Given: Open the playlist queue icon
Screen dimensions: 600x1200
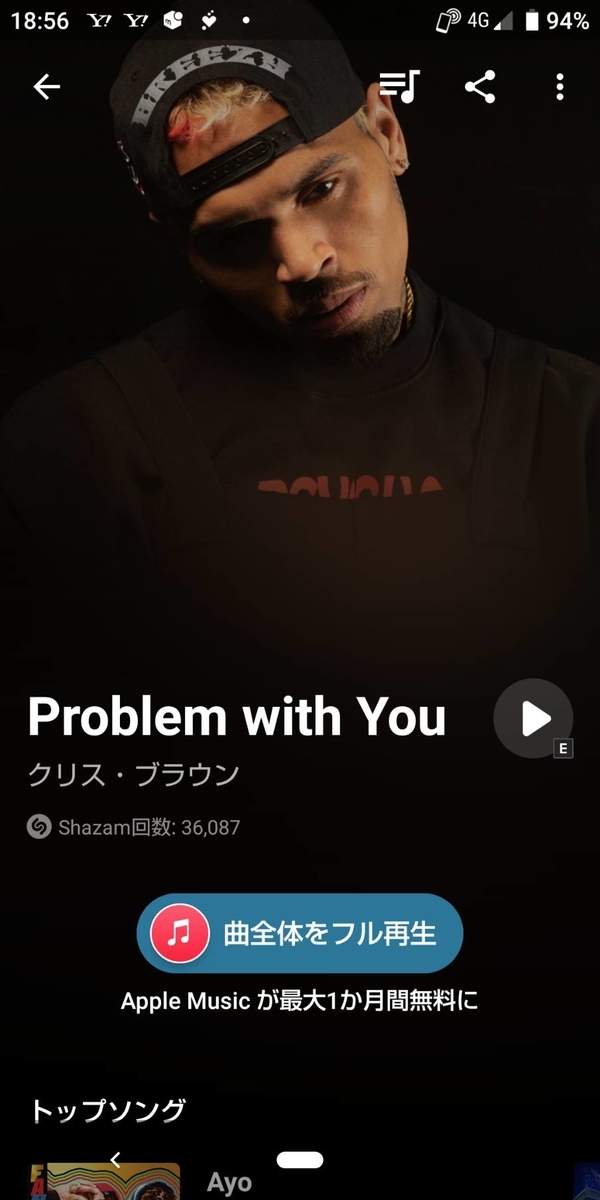Looking at the screenshot, I should [x=400, y=87].
